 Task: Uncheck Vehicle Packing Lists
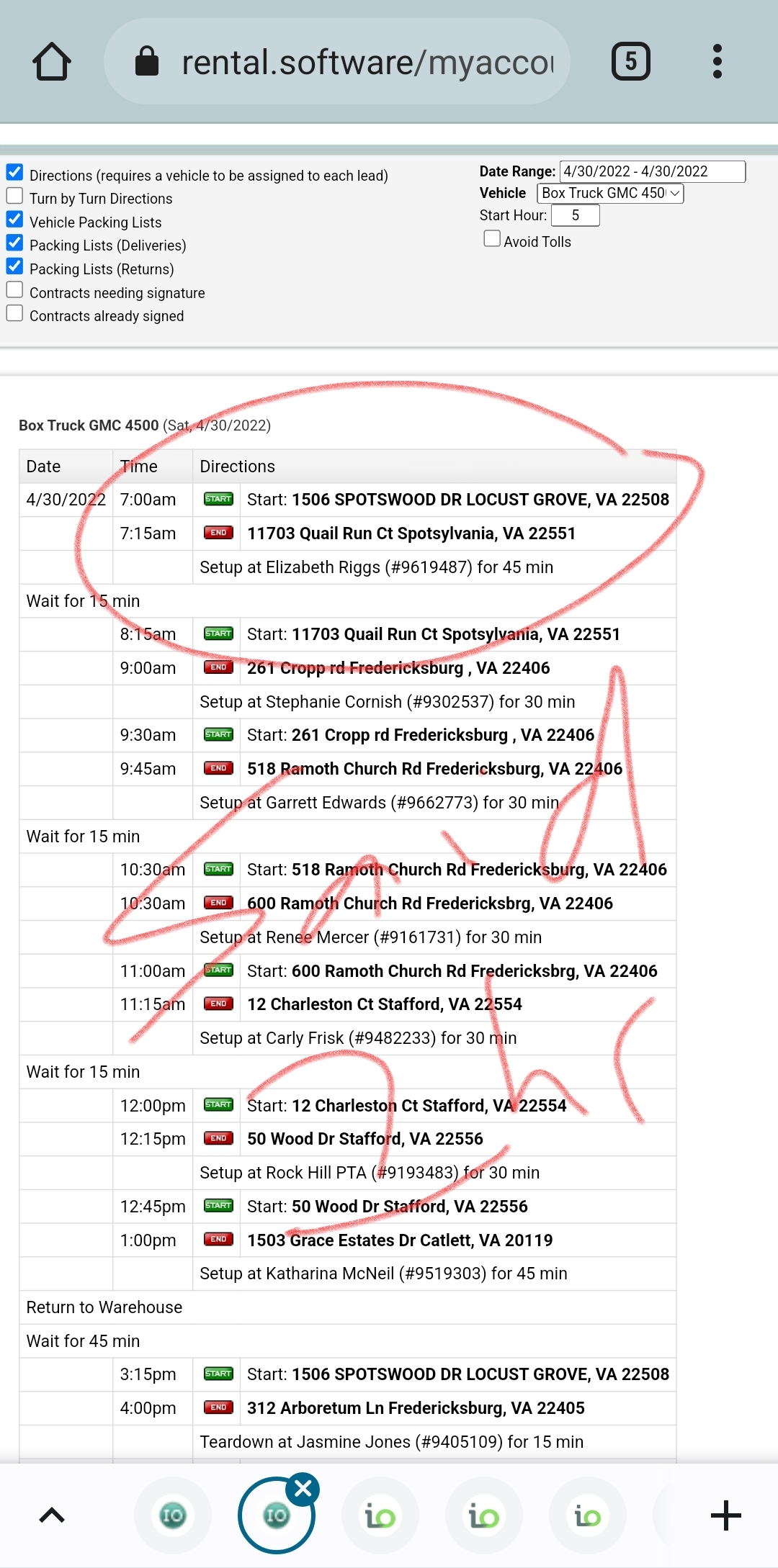point(14,220)
